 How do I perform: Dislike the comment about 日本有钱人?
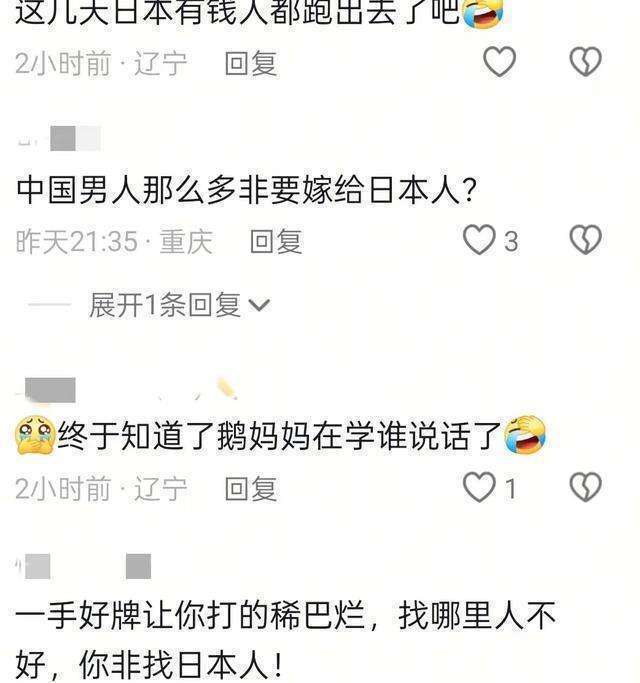tap(585, 62)
